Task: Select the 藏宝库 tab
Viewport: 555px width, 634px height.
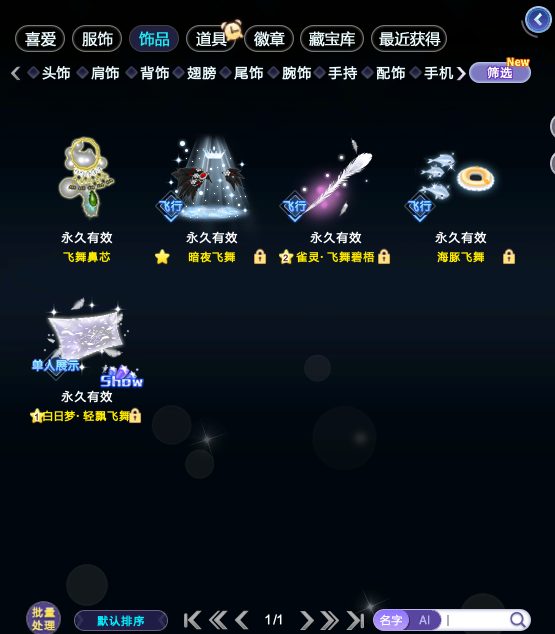Action: tap(332, 39)
